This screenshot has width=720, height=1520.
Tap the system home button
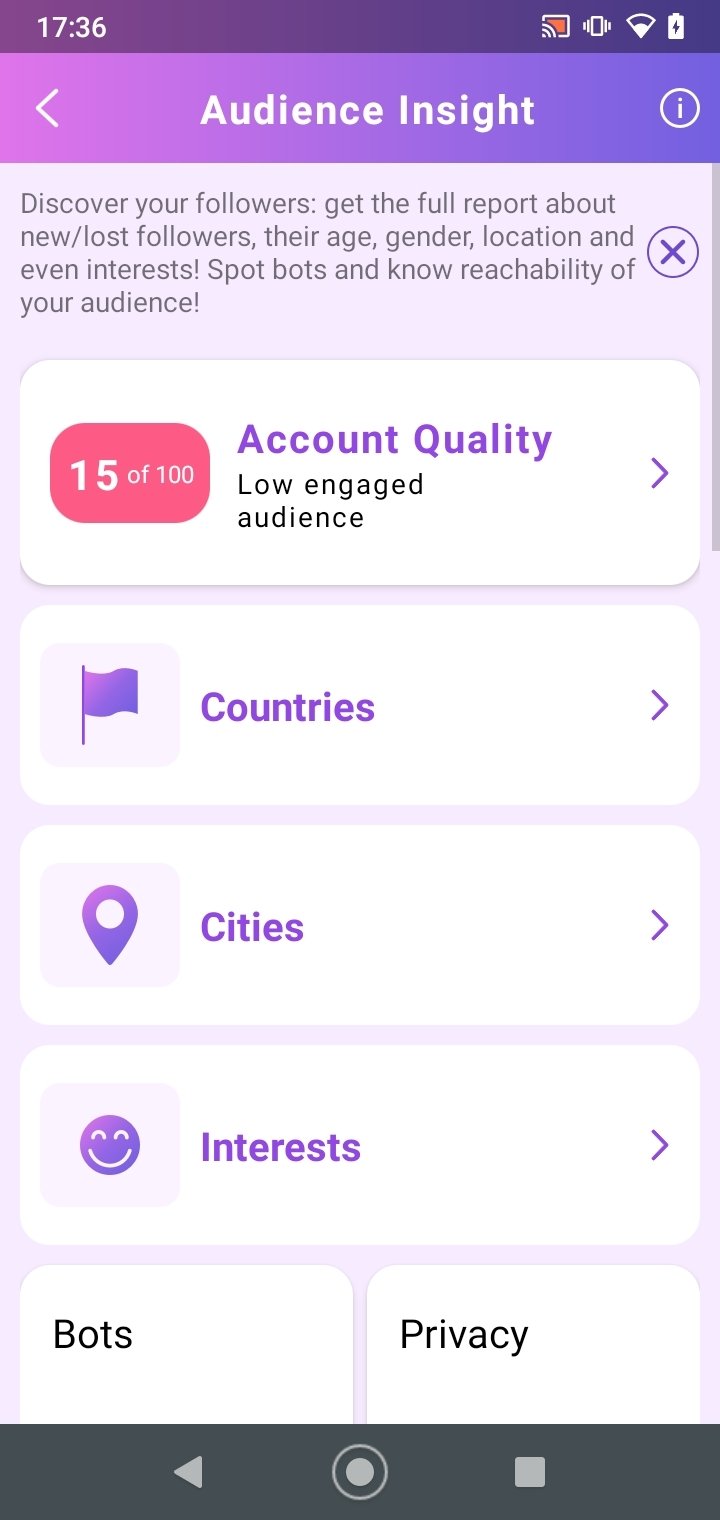(360, 1472)
